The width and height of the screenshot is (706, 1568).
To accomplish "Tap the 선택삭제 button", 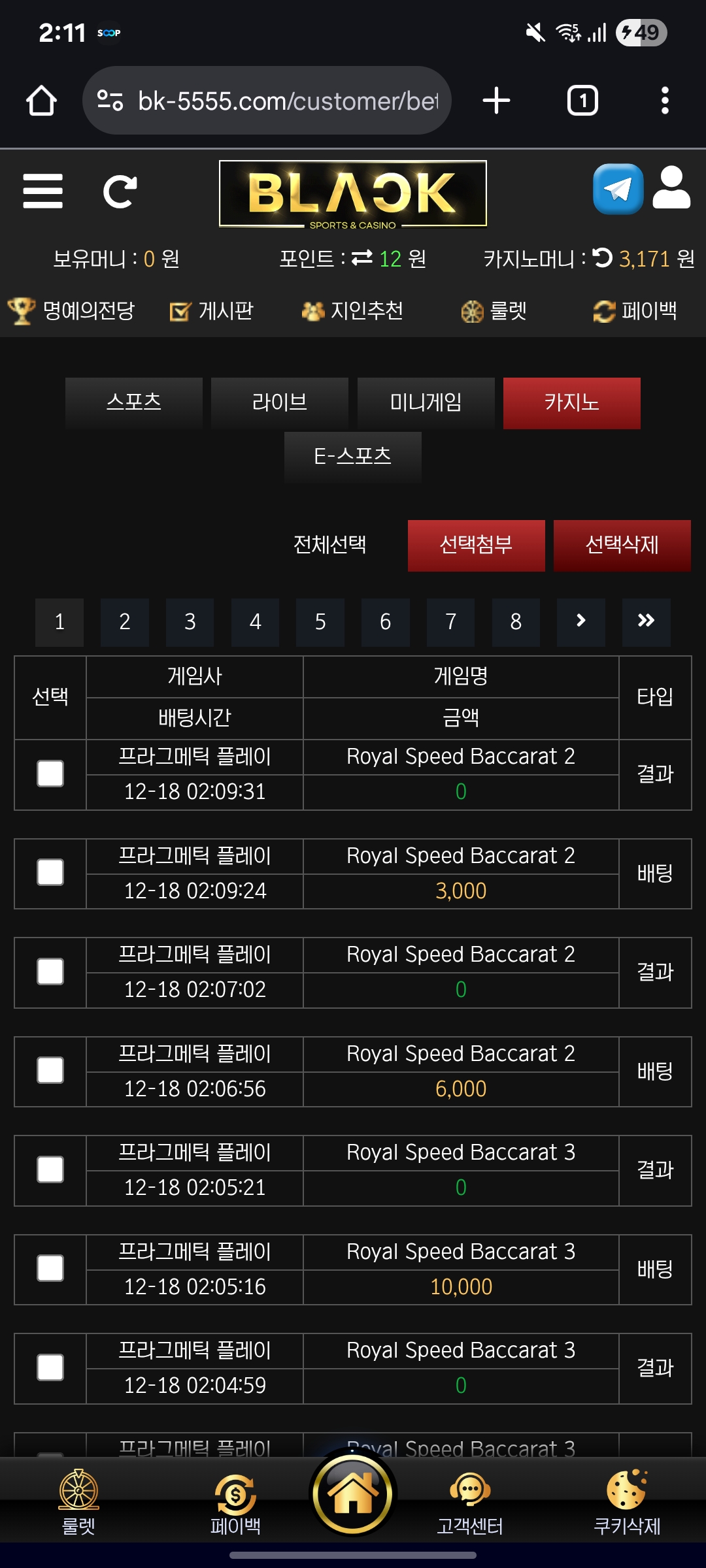I will [622, 546].
